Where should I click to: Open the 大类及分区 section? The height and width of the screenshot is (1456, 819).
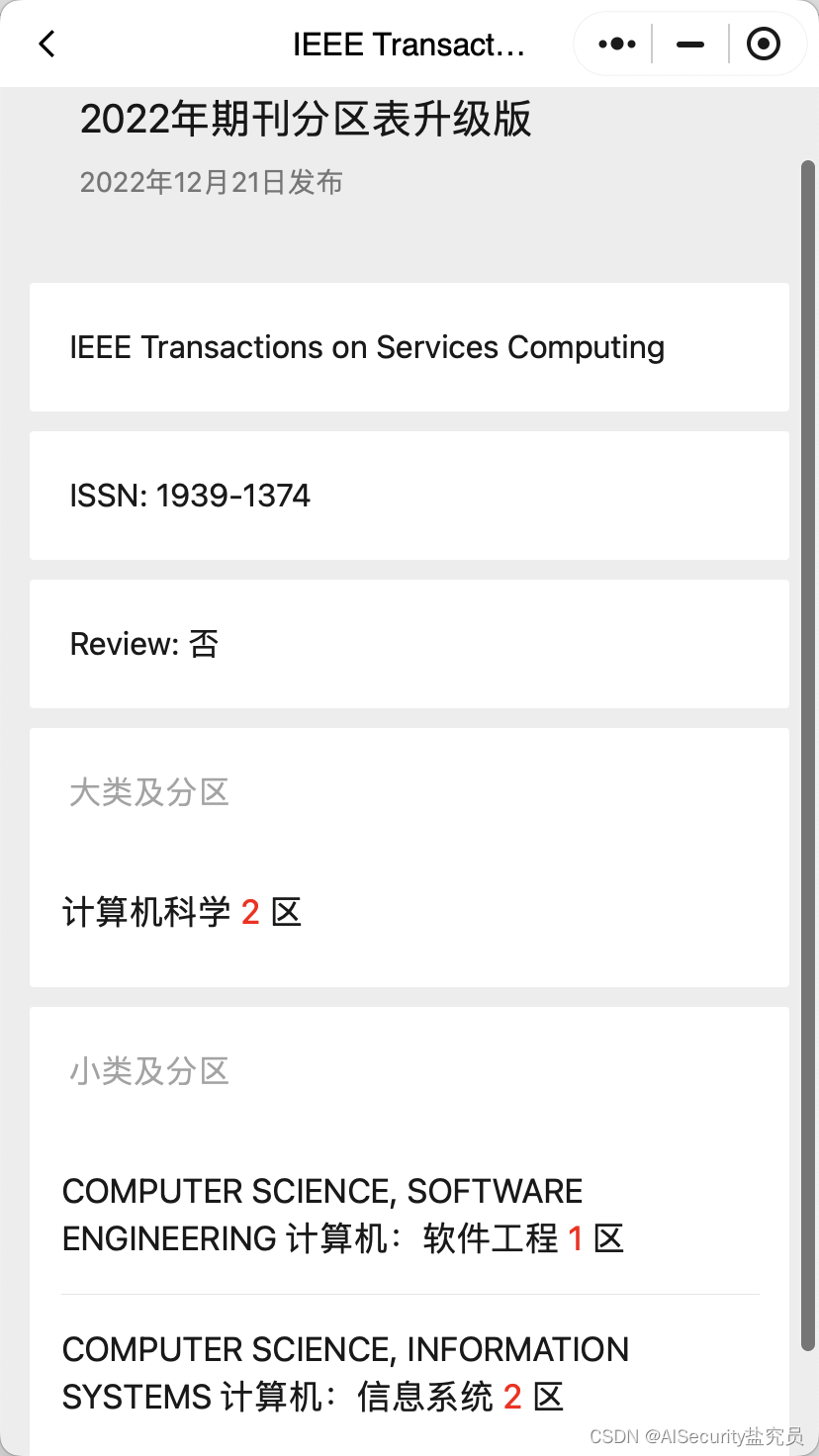[x=149, y=791]
